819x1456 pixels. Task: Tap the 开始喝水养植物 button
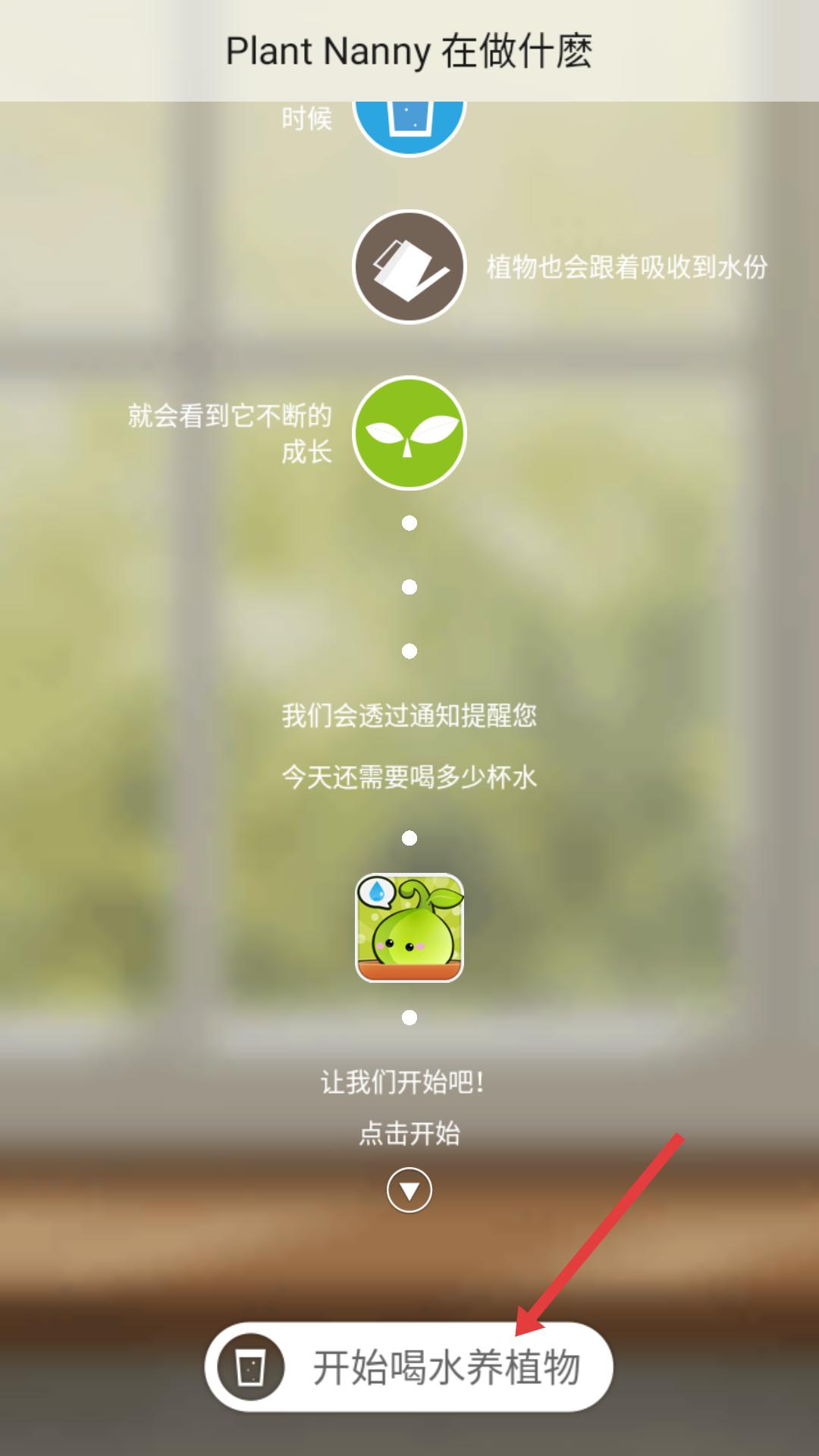tap(409, 1367)
